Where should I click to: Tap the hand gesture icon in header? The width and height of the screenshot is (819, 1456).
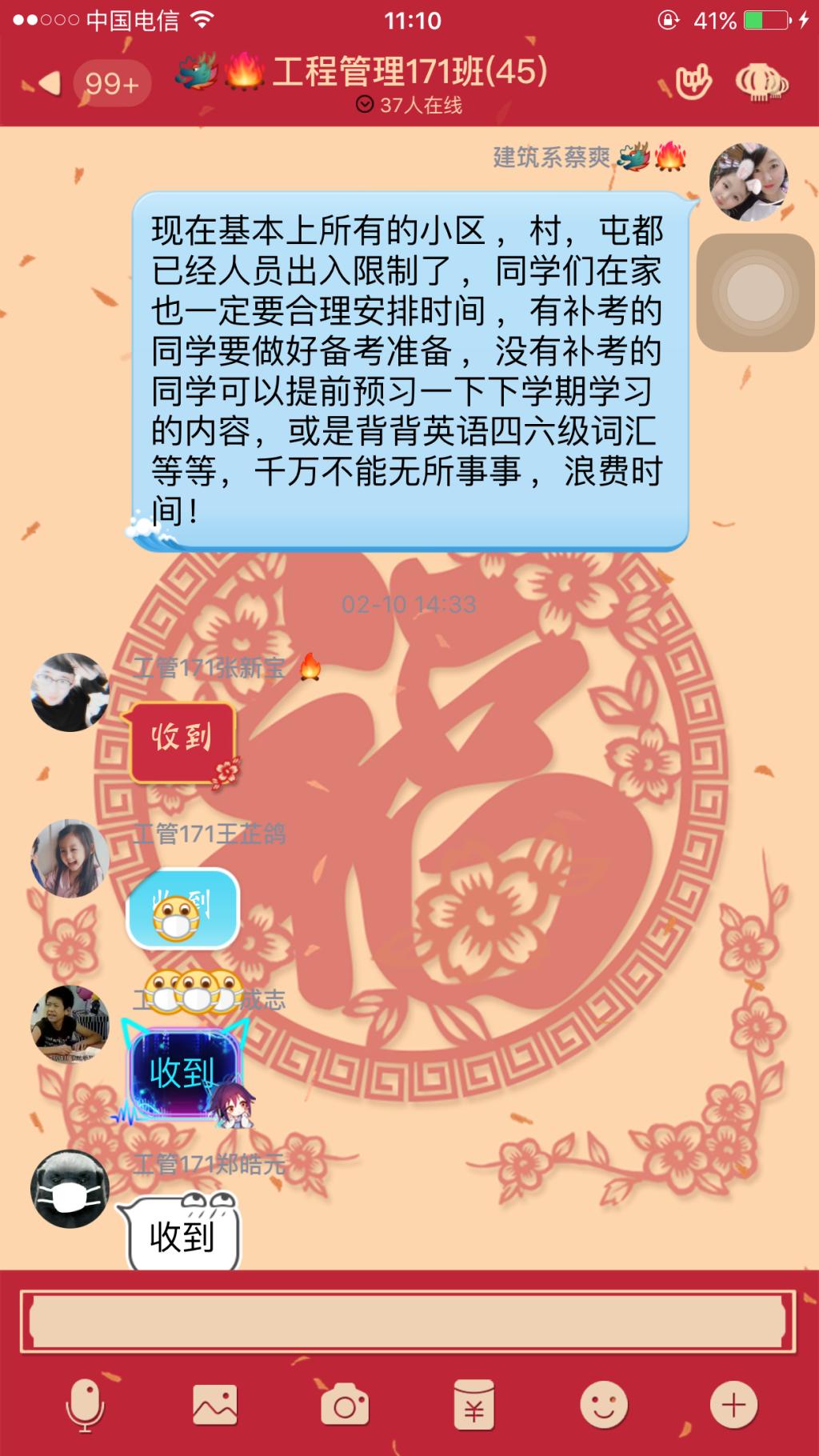click(693, 82)
